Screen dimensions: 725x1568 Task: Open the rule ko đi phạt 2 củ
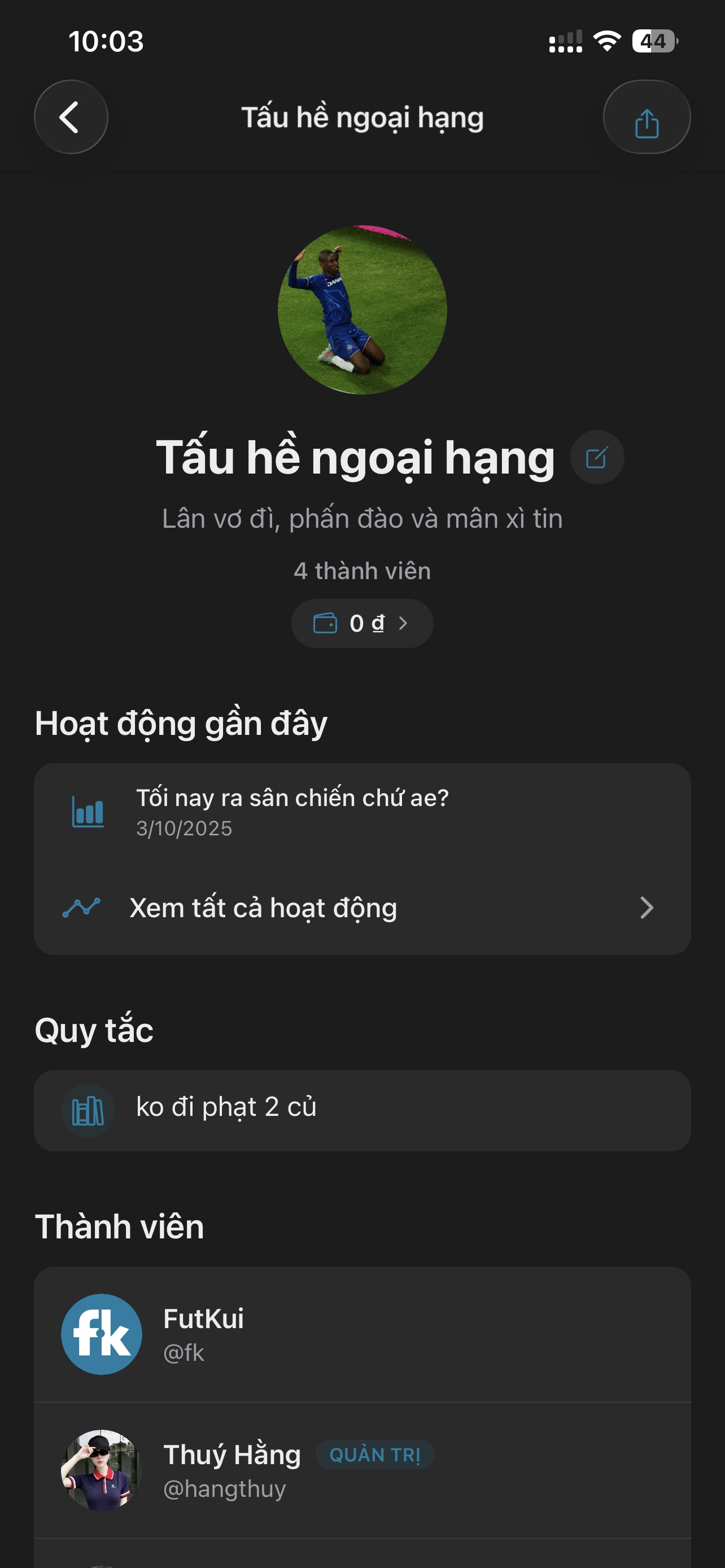click(362, 1110)
